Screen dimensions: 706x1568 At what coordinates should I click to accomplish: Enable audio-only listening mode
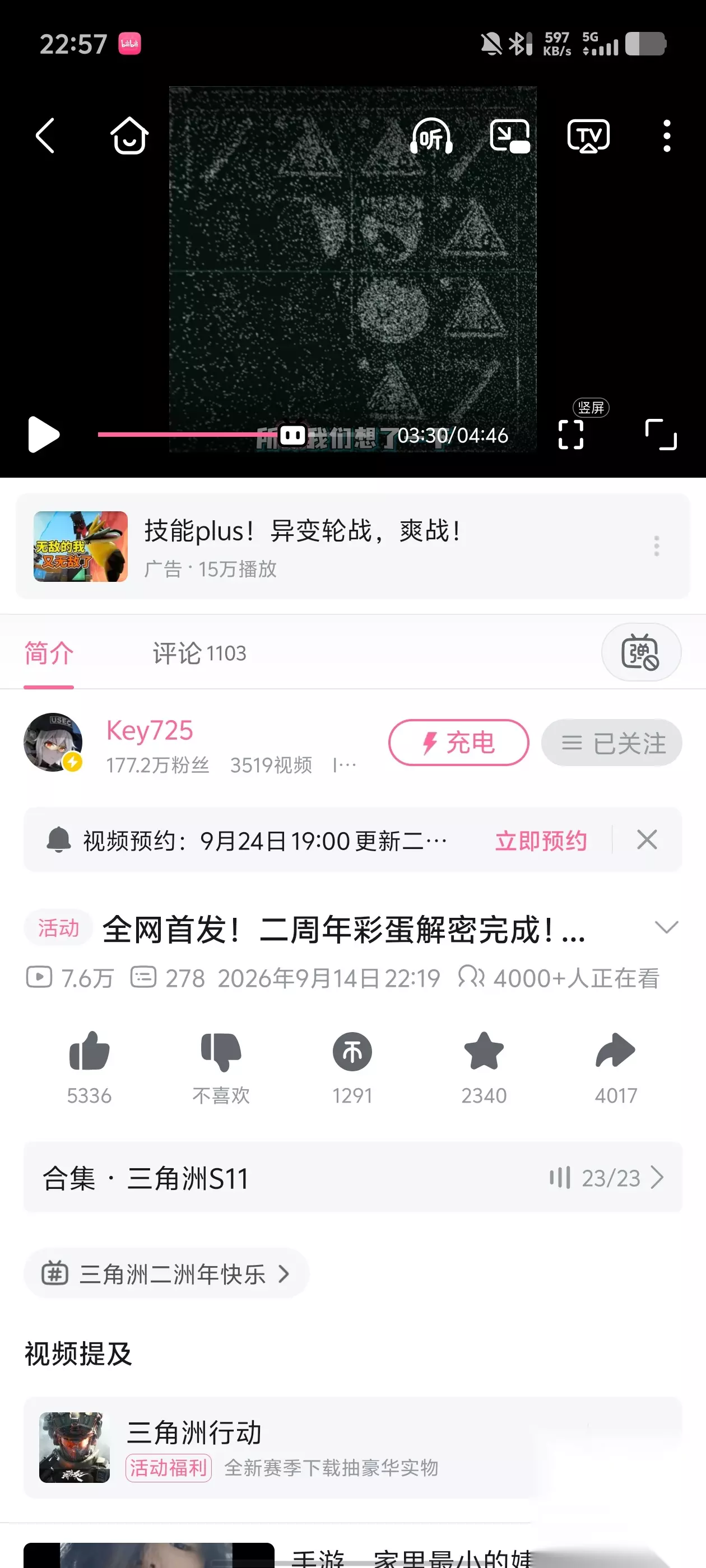pyautogui.click(x=432, y=135)
